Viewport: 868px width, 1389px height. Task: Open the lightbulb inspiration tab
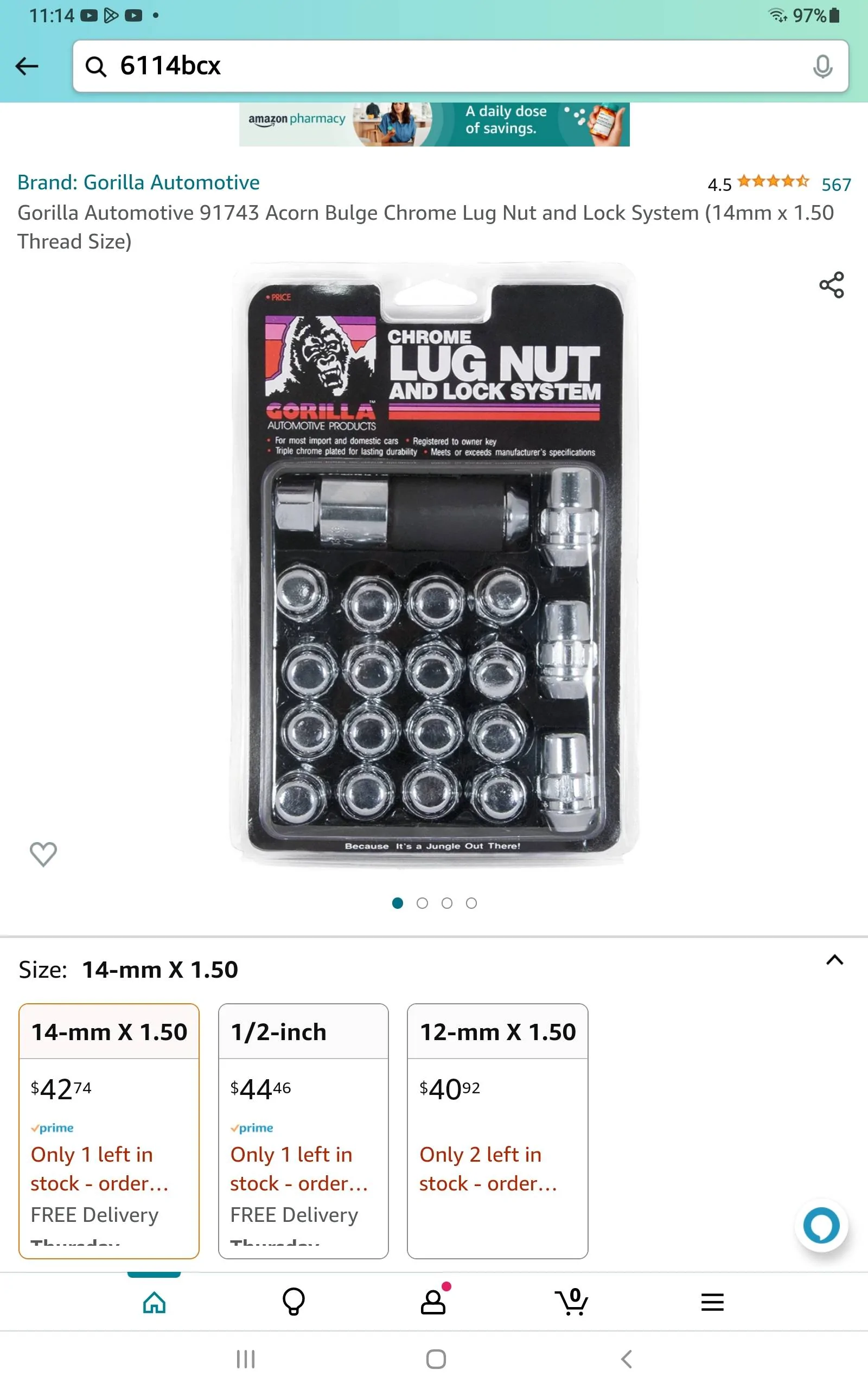293,1302
